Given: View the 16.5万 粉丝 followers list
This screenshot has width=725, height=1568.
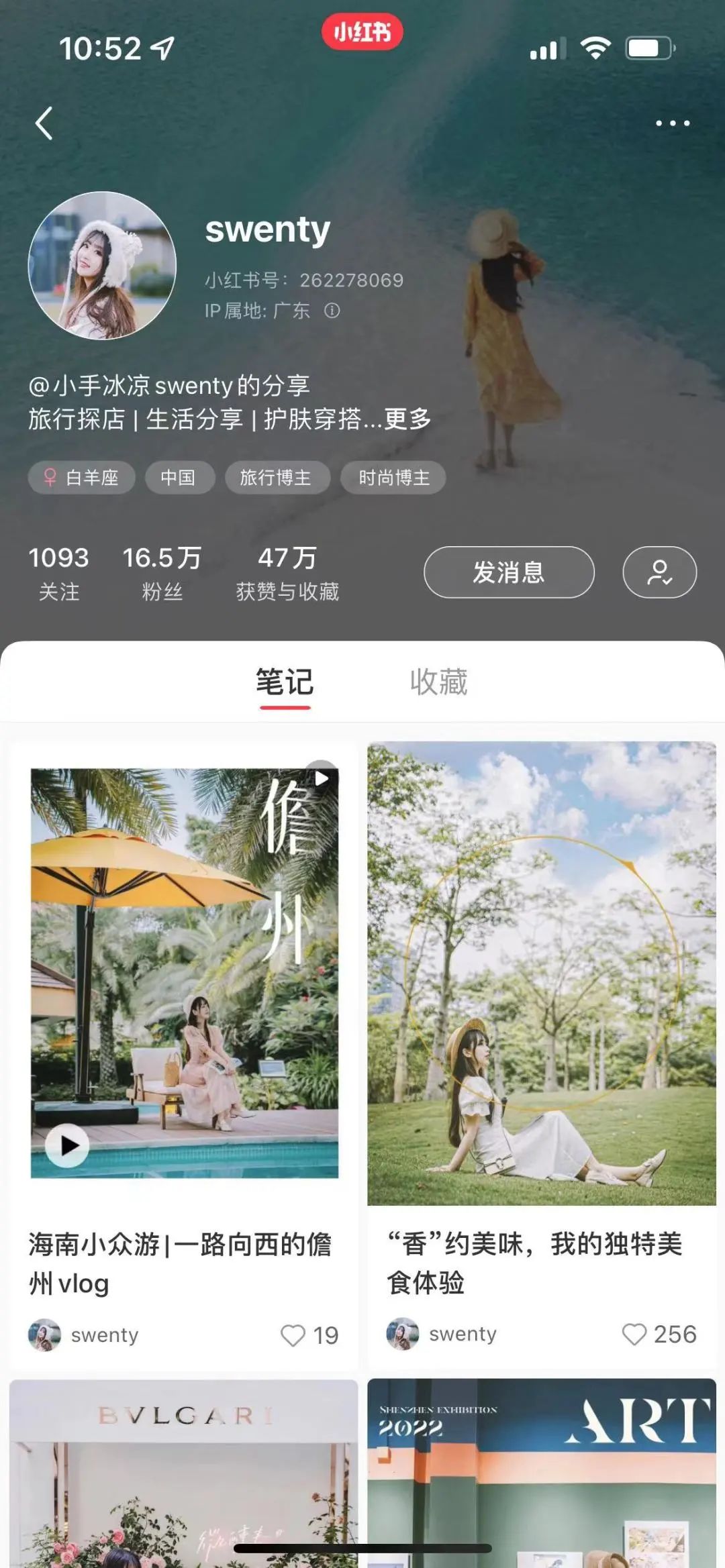Looking at the screenshot, I should 162,573.
